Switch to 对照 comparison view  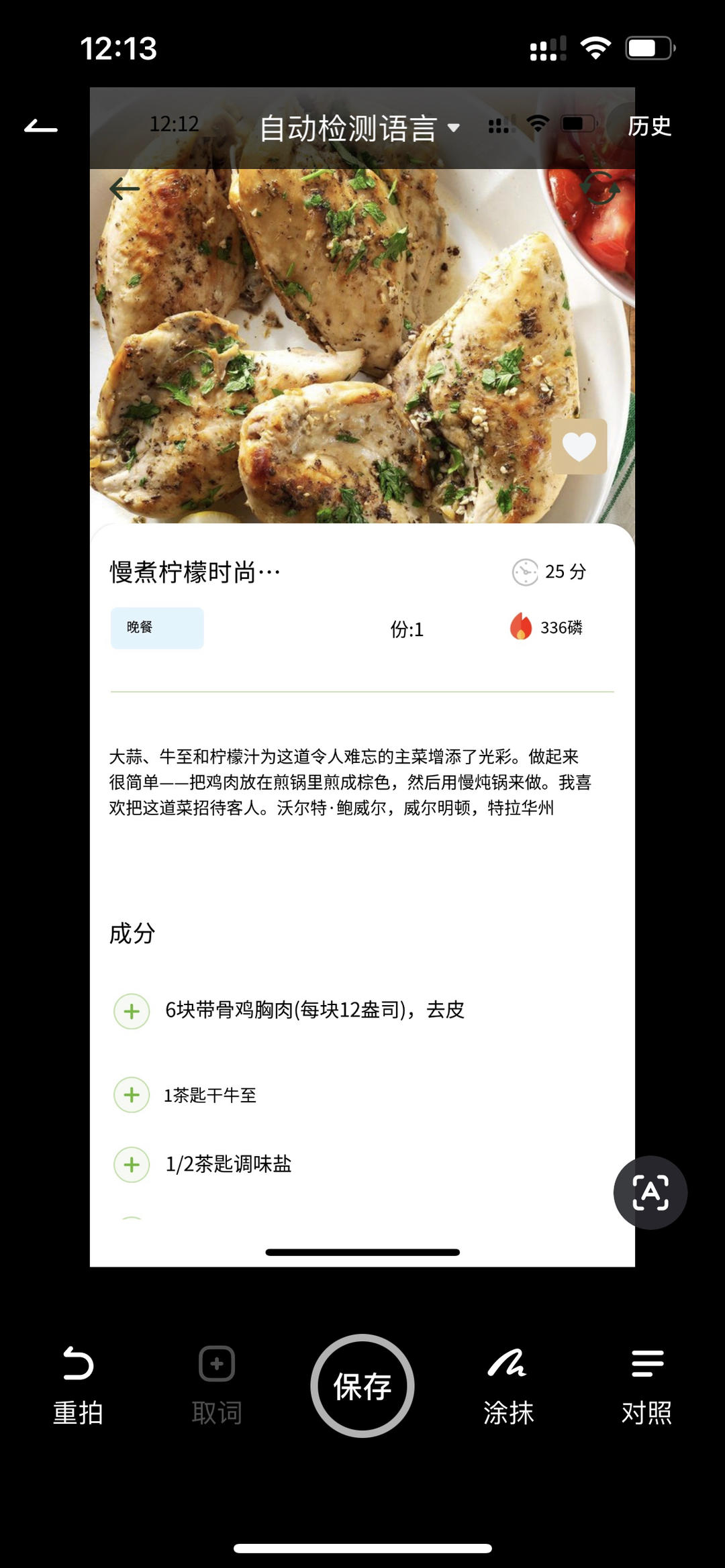pos(646,1385)
